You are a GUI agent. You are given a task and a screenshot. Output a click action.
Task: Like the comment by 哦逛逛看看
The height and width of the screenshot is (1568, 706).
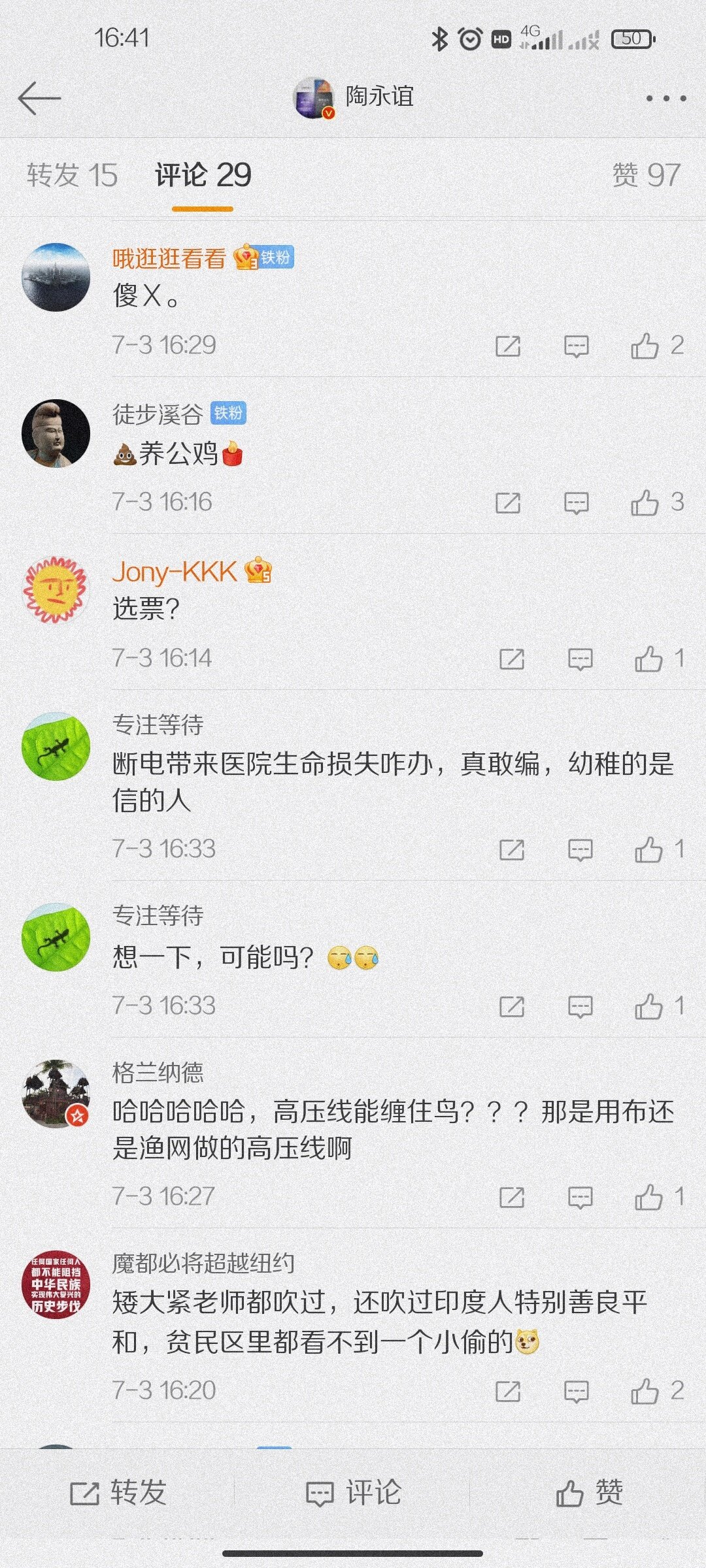(x=645, y=346)
